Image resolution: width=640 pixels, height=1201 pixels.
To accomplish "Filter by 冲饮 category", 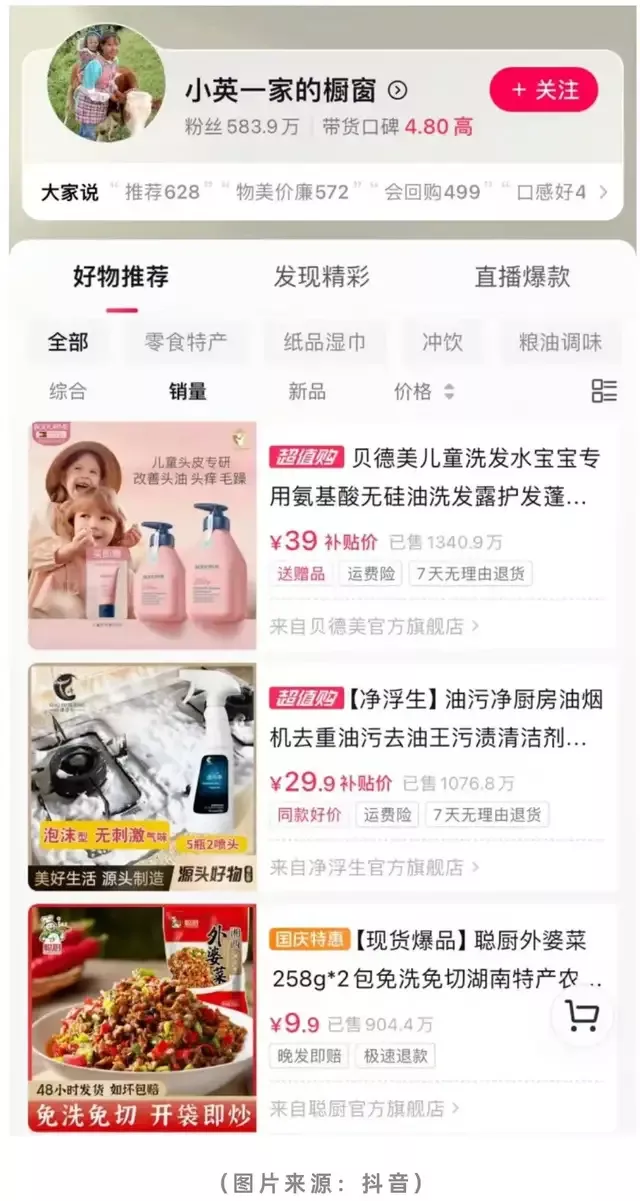I will pyautogui.click(x=442, y=342).
